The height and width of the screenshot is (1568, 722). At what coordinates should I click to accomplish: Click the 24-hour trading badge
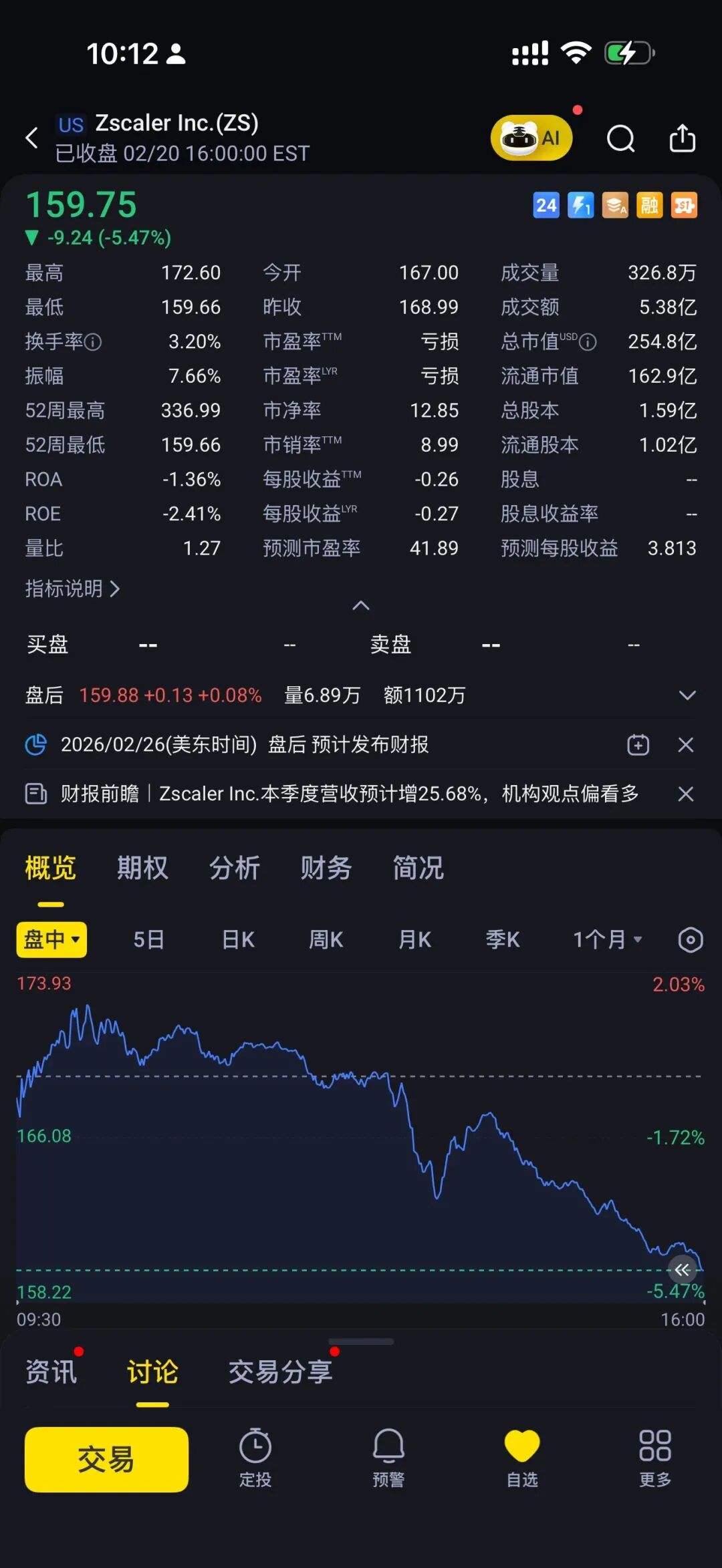(x=546, y=205)
